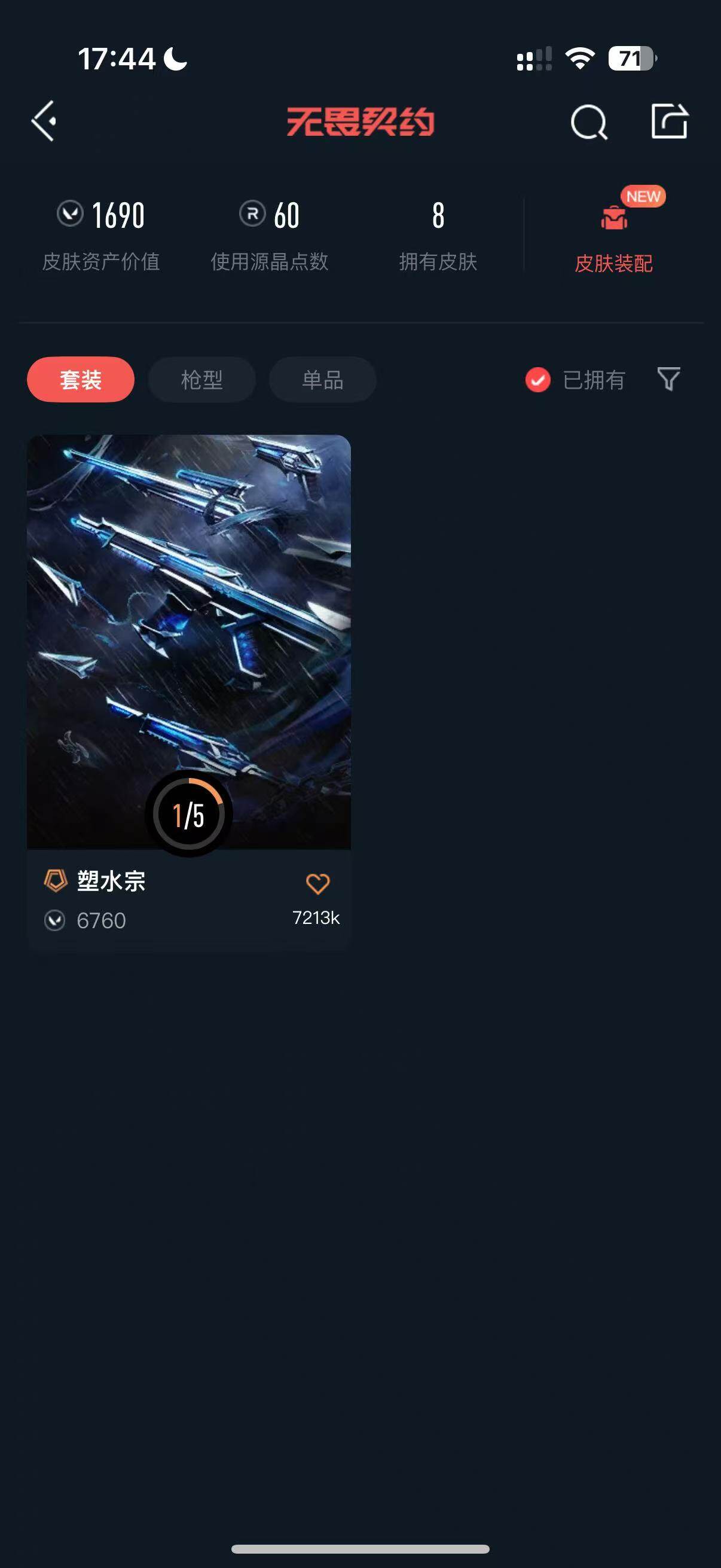The width and height of the screenshot is (721, 1568).
Task: Tap the Valorant points icon beside 1690
Action: 71,214
